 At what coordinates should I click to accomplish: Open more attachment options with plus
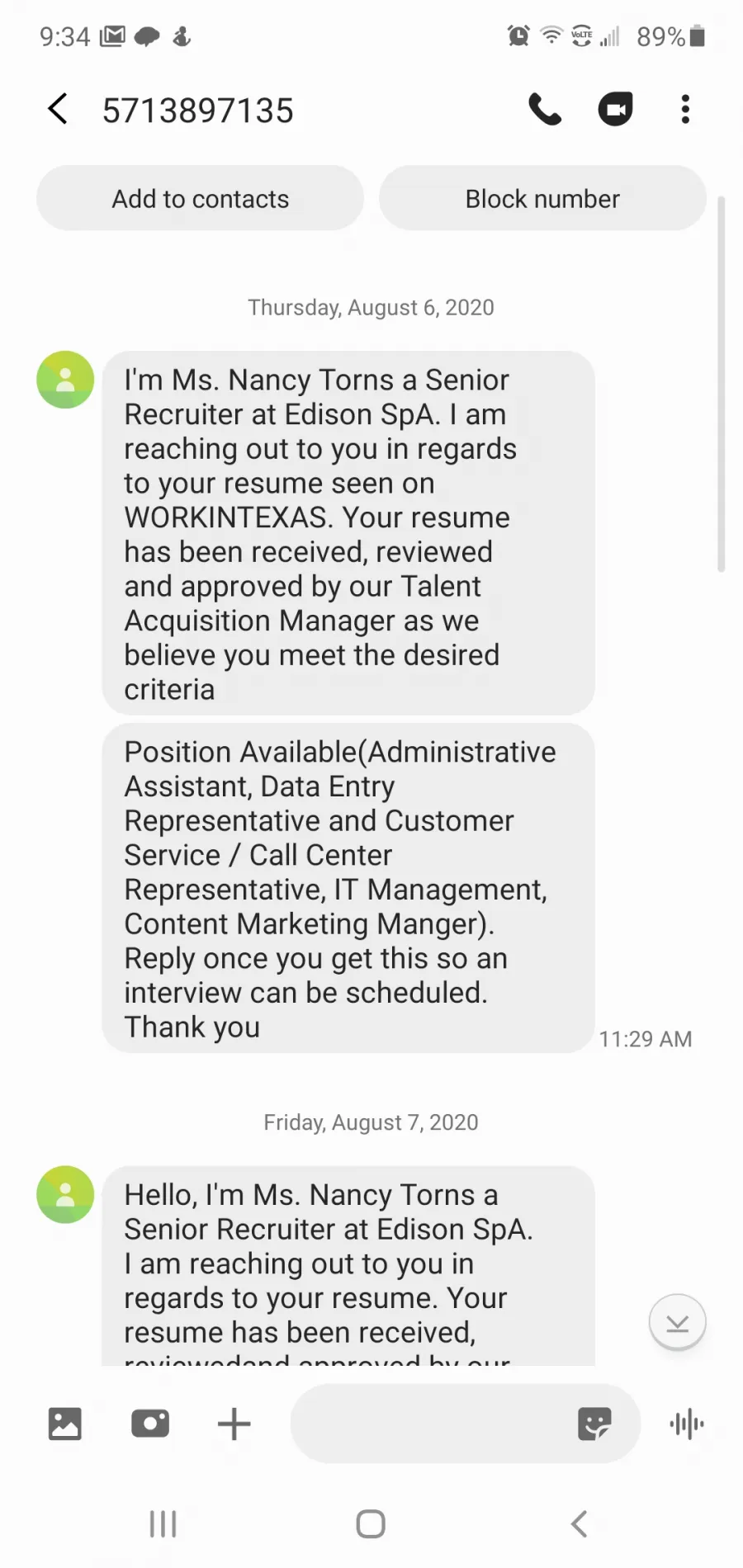(234, 1424)
